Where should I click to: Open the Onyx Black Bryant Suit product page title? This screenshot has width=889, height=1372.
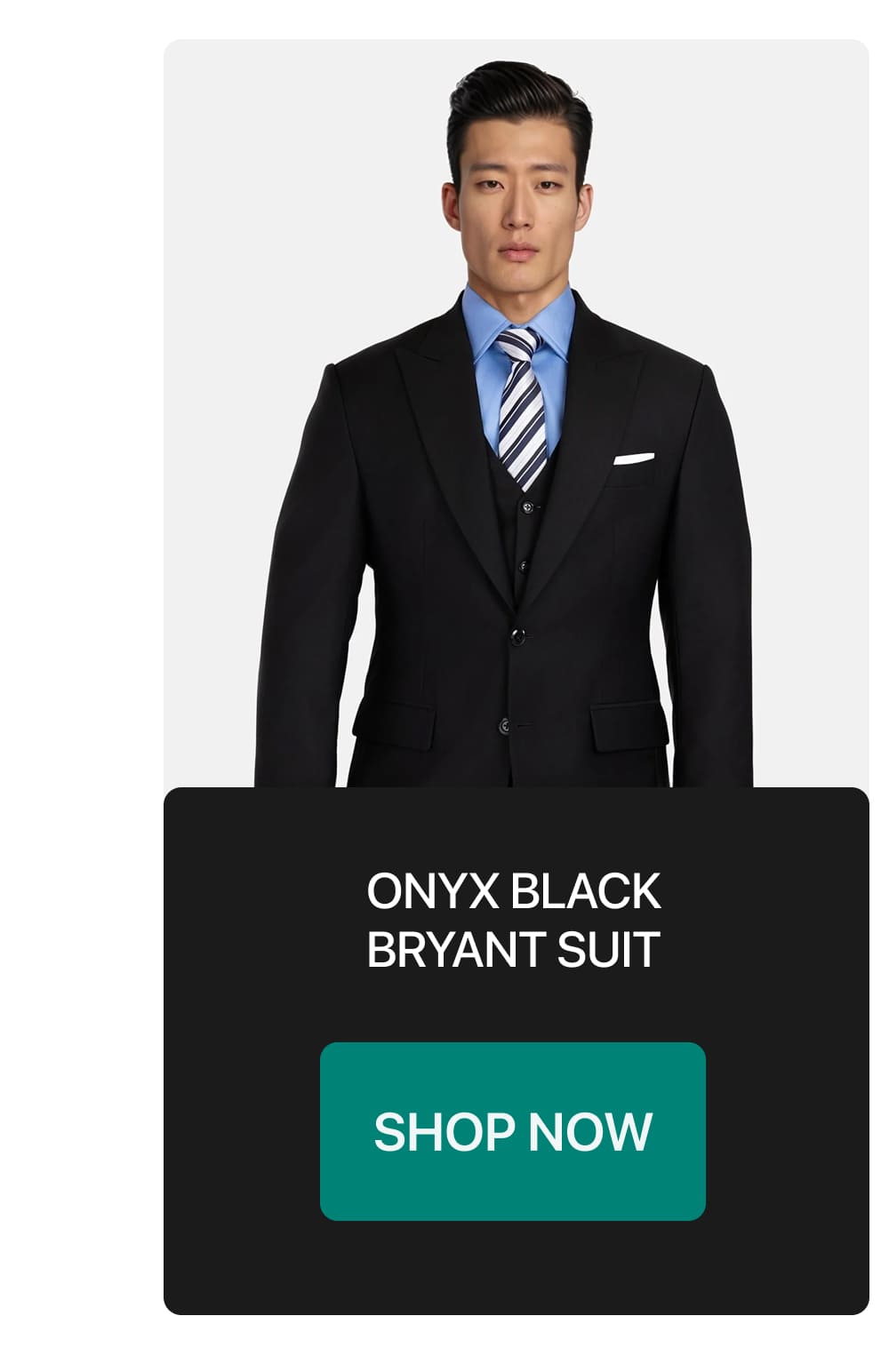[x=514, y=917]
